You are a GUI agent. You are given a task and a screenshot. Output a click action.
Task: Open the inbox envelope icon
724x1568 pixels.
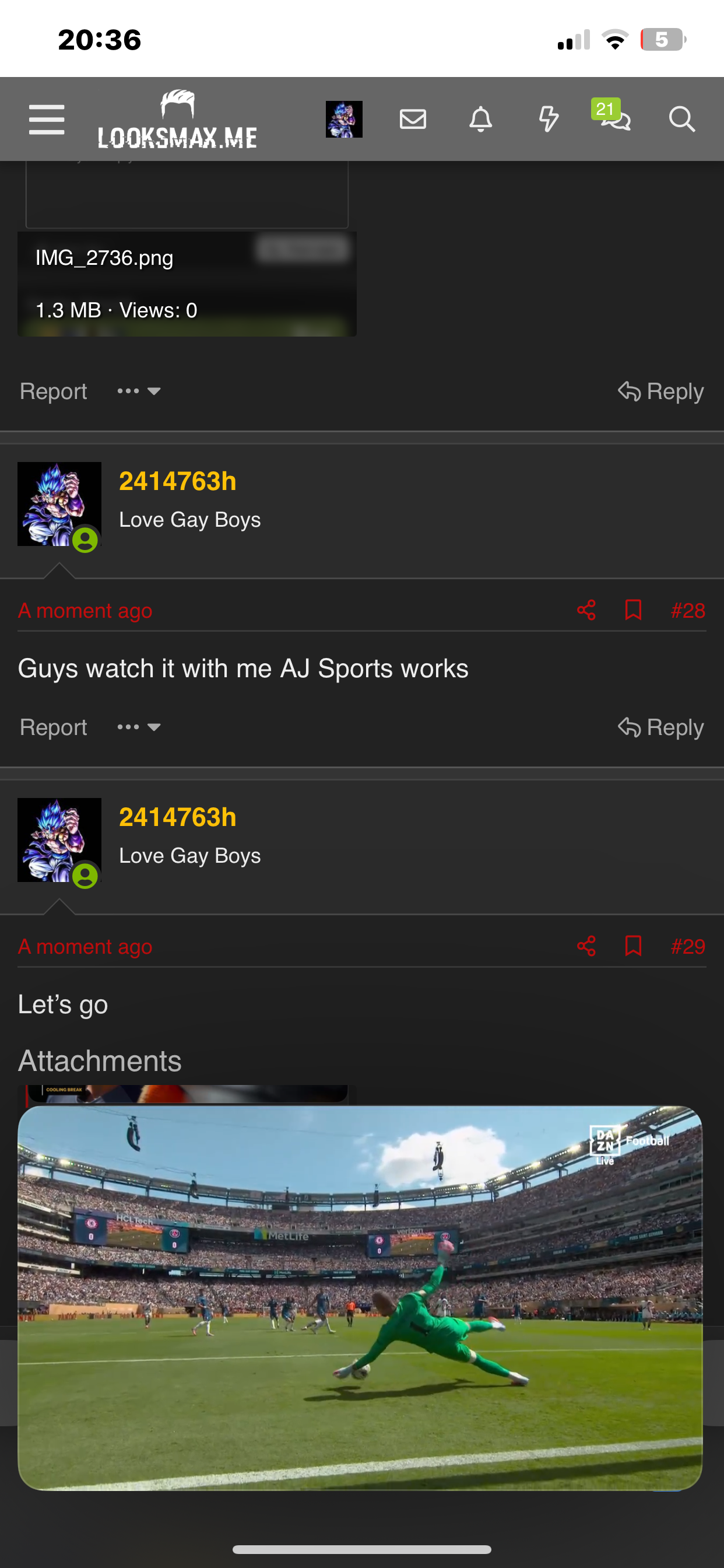(413, 118)
